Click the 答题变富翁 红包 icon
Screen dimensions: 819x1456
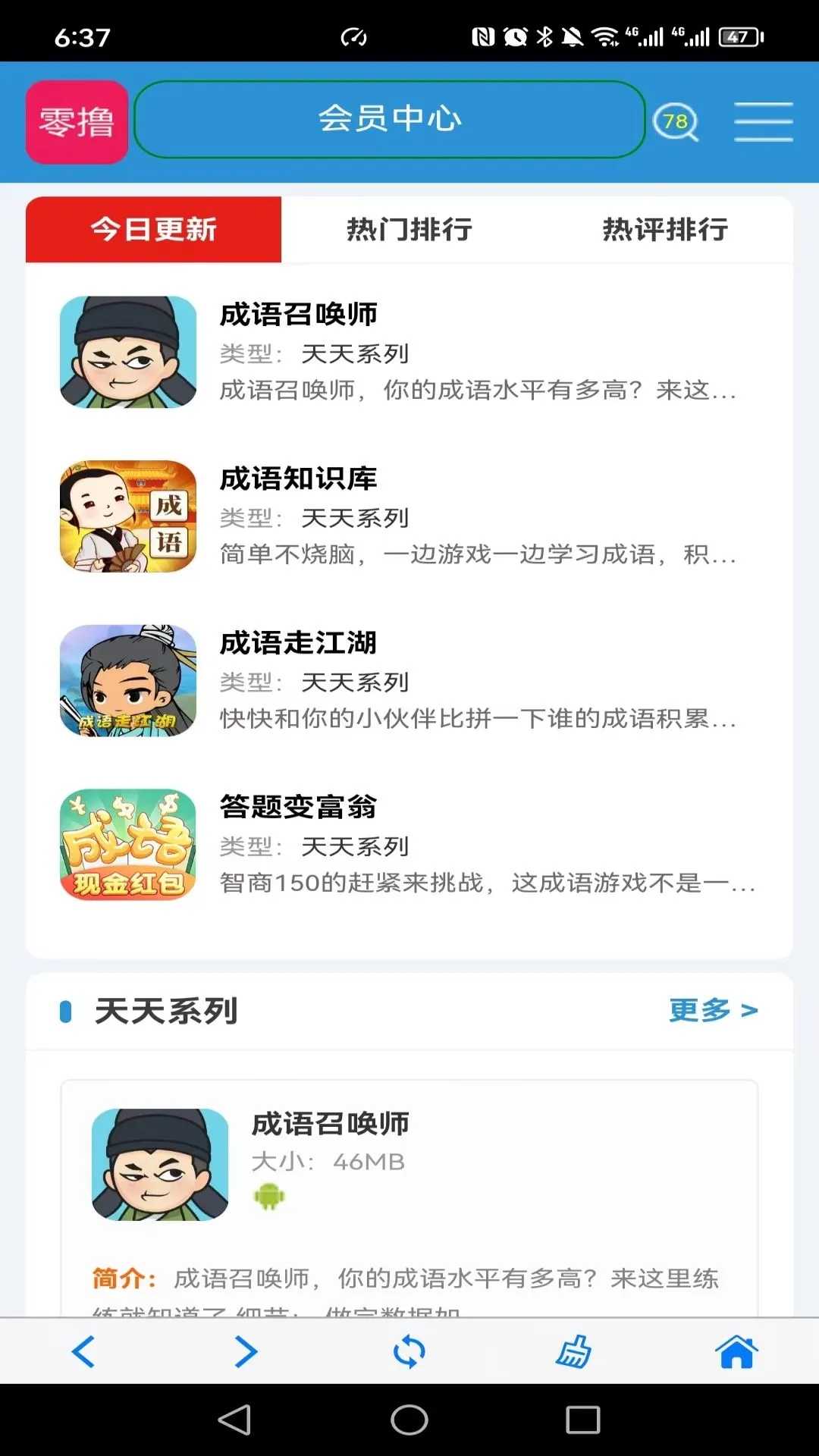pos(129,844)
